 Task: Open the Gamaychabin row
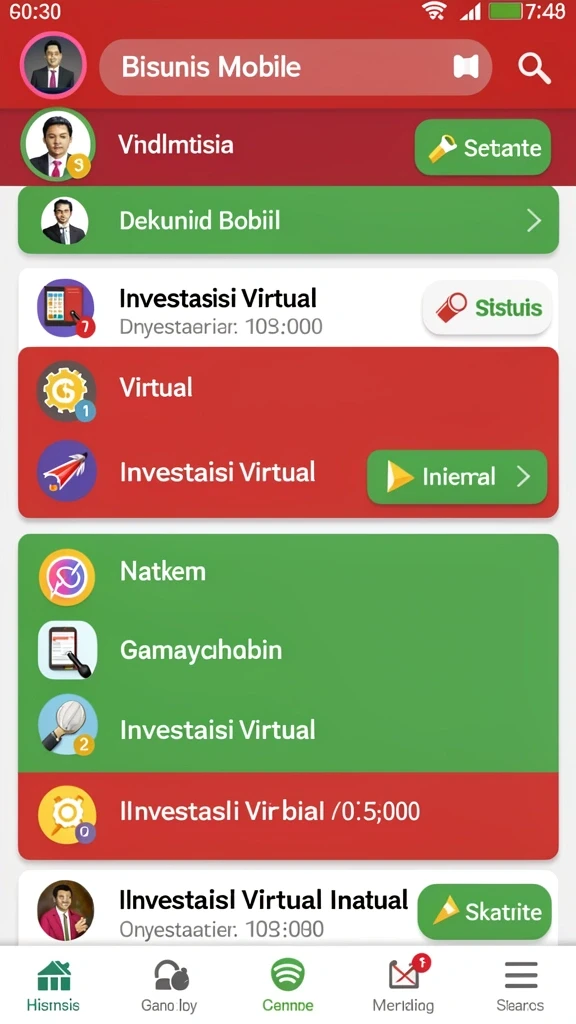(x=288, y=650)
